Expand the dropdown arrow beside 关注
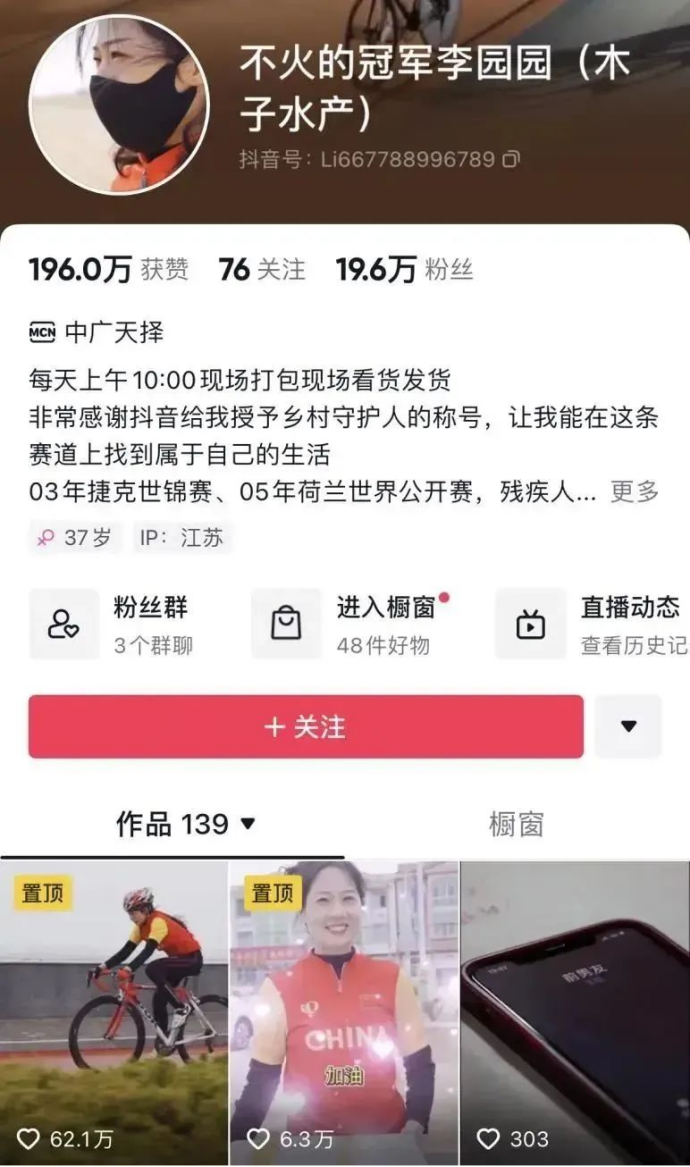The image size is (690, 1167). coord(628,727)
